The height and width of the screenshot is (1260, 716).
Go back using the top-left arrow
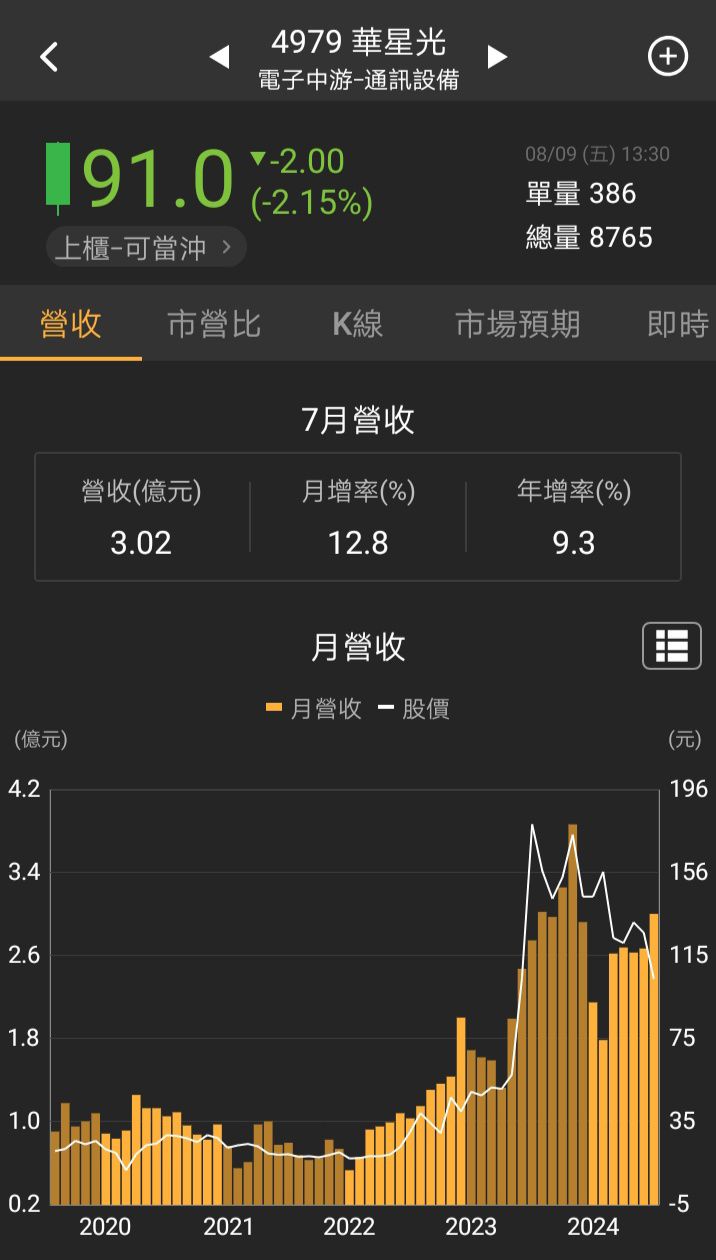point(49,57)
